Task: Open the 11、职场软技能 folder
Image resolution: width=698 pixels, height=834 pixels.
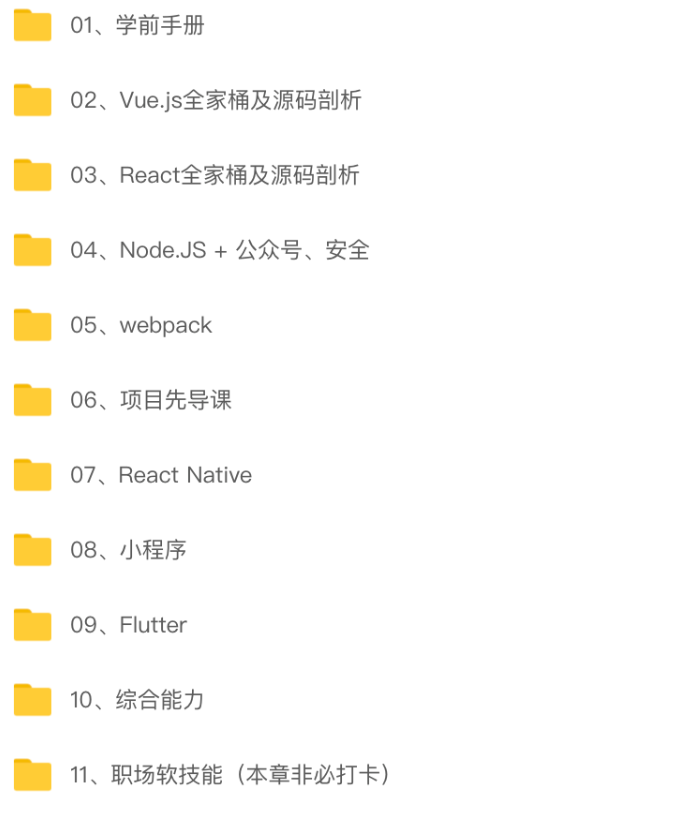Action: click(x=229, y=776)
